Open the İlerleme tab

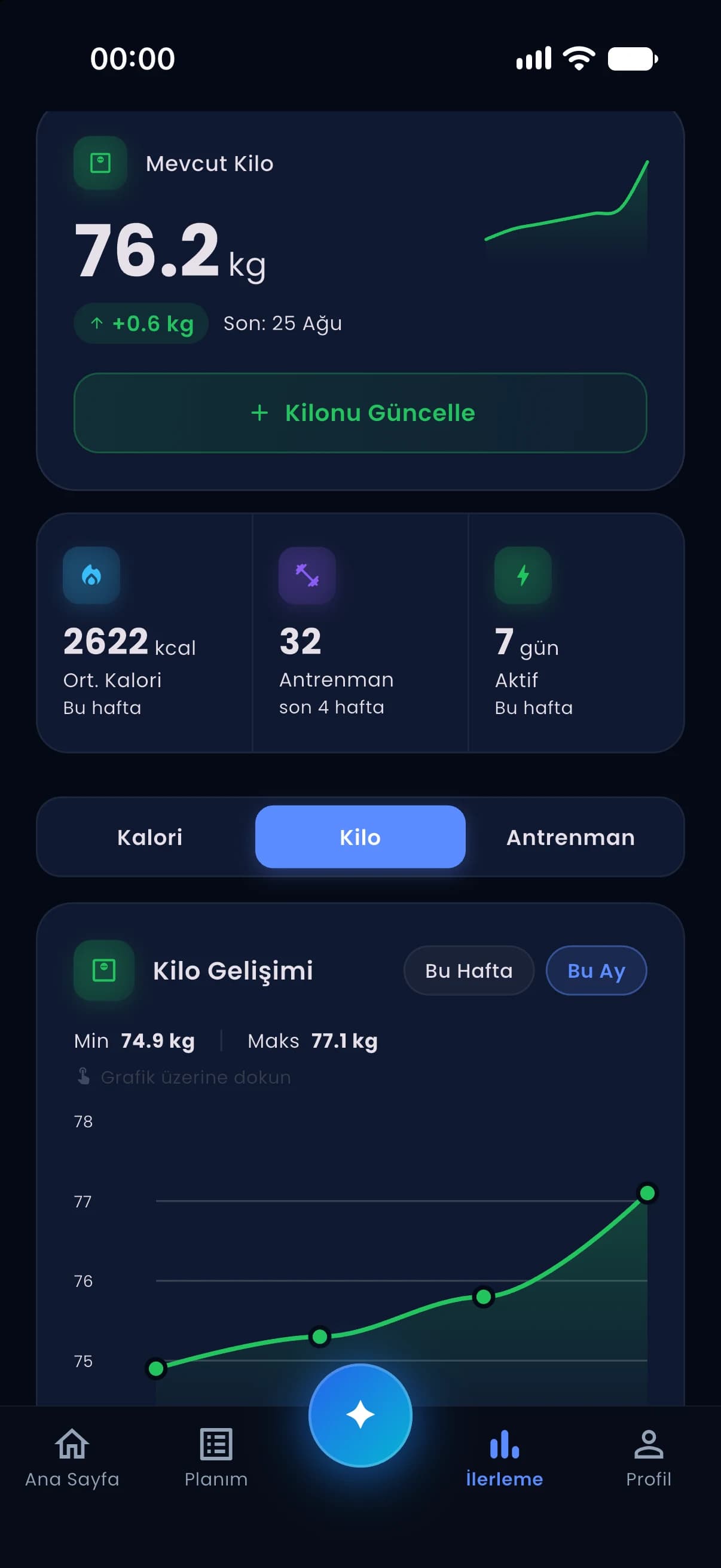pos(505,1458)
